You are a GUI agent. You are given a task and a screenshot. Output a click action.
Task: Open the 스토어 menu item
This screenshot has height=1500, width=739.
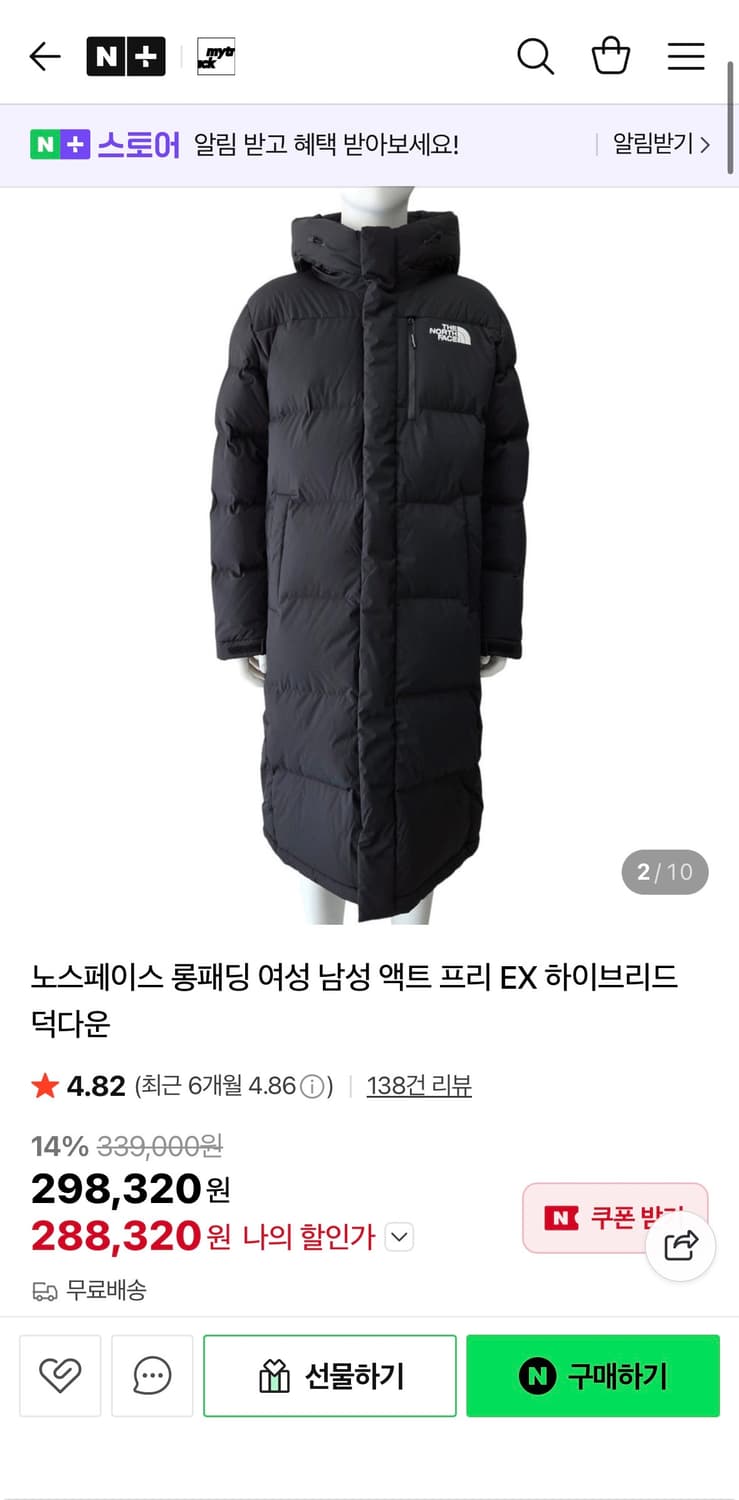[141, 144]
